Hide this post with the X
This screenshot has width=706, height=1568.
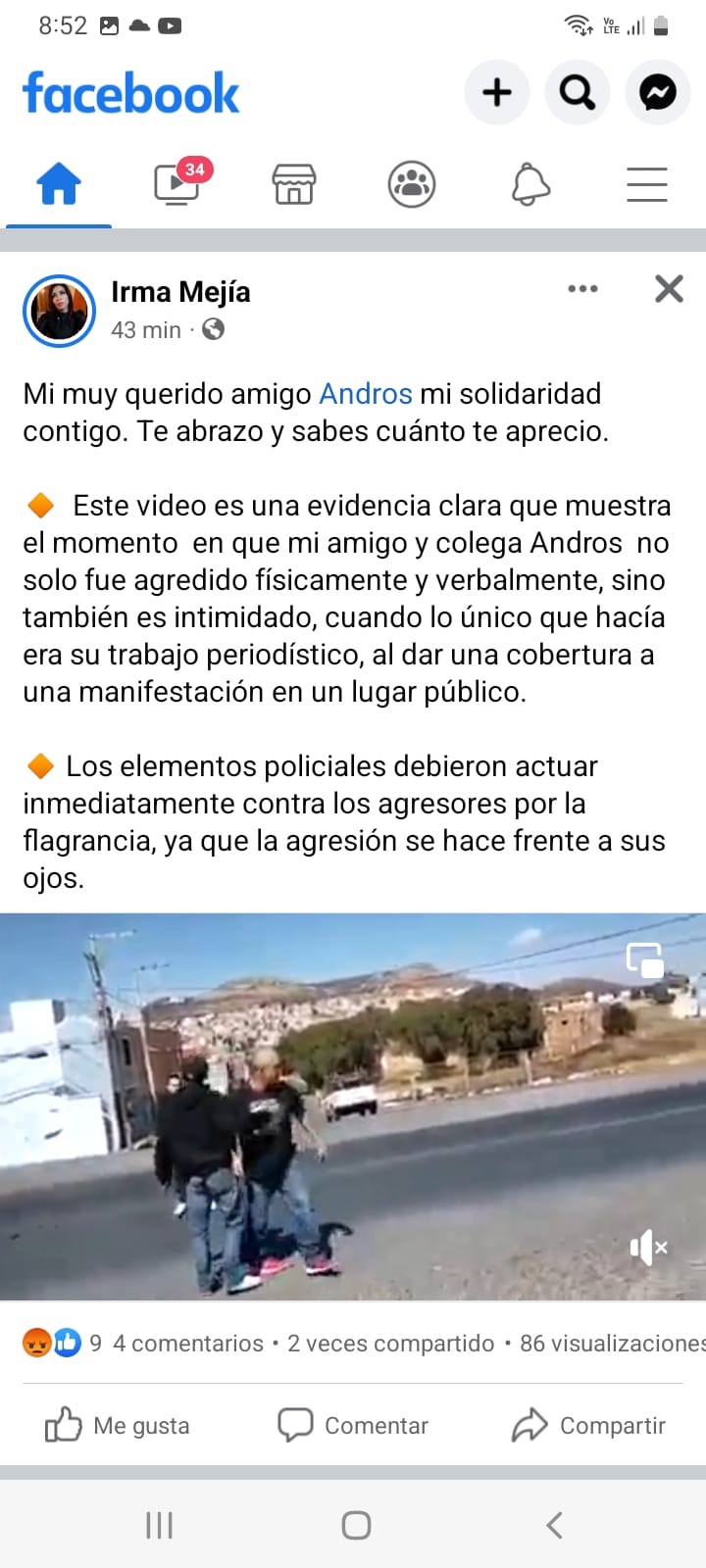click(669, 288)
